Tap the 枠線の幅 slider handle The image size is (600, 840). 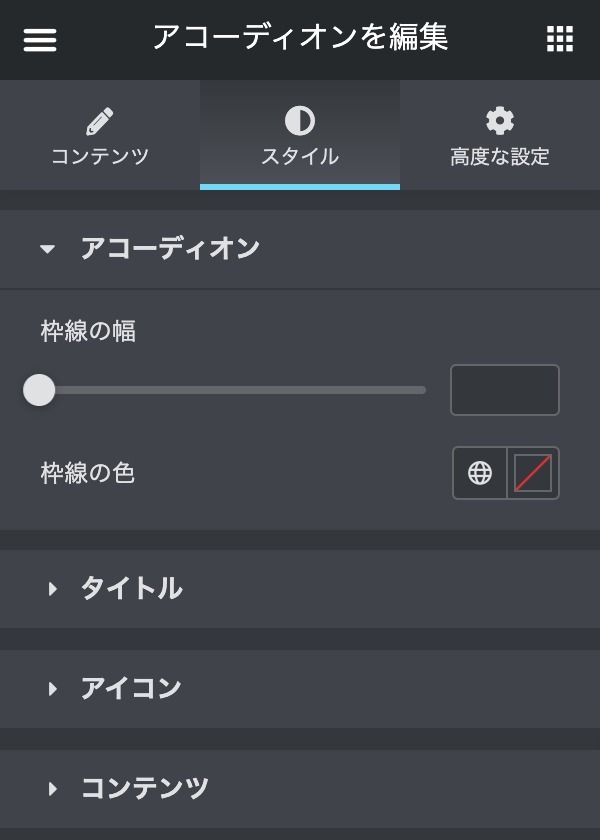point(39,390)
